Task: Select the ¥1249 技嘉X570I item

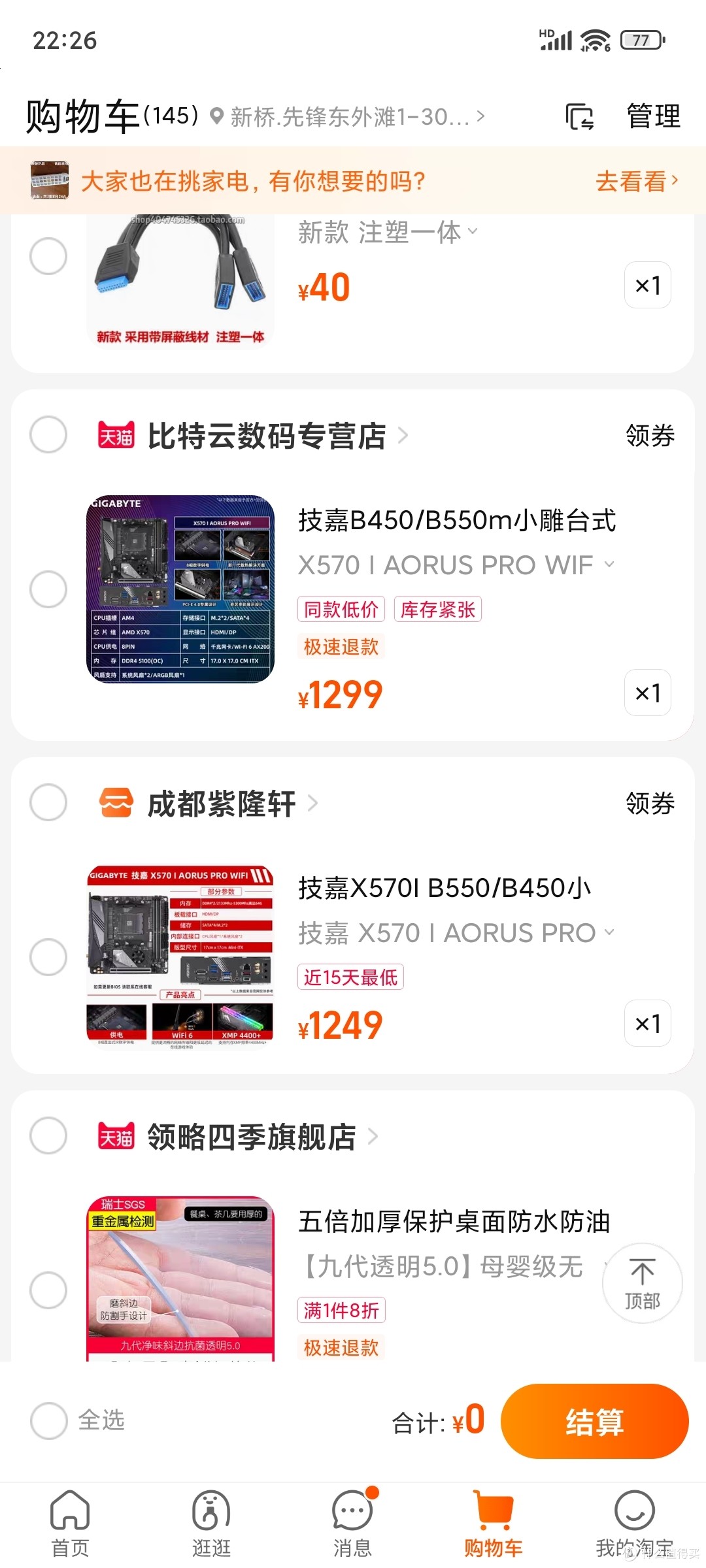Action: pos(48,957)
